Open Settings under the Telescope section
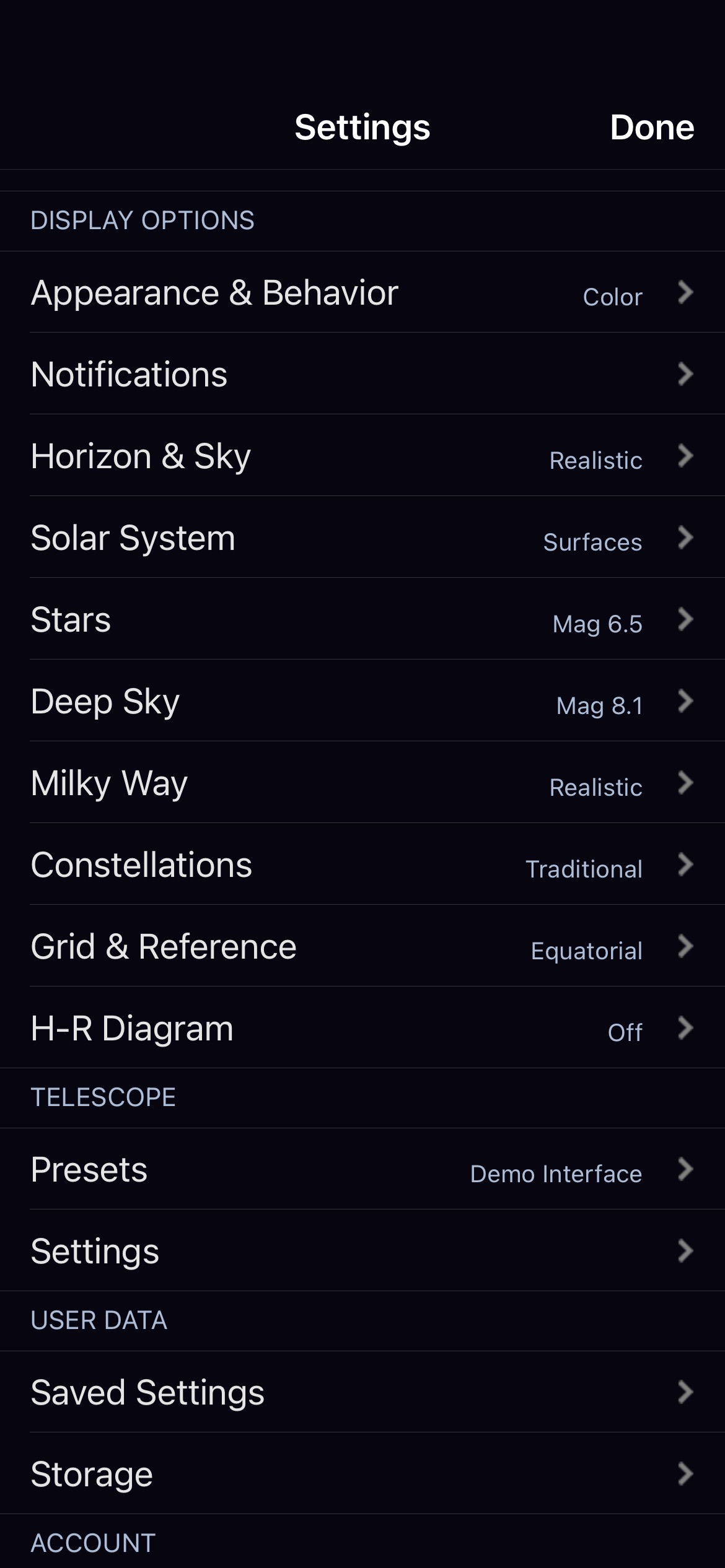 [362, 1250]
